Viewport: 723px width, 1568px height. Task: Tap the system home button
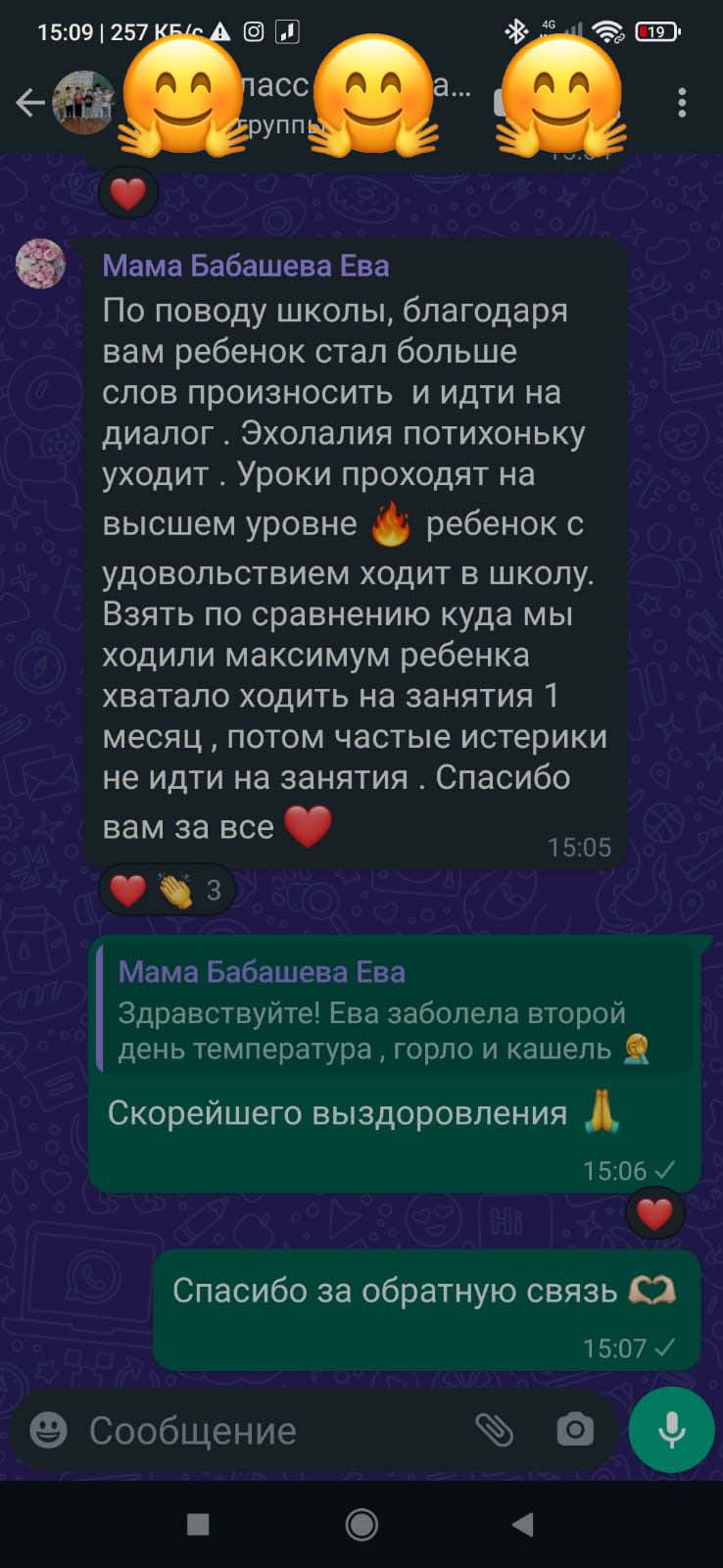361,1524
